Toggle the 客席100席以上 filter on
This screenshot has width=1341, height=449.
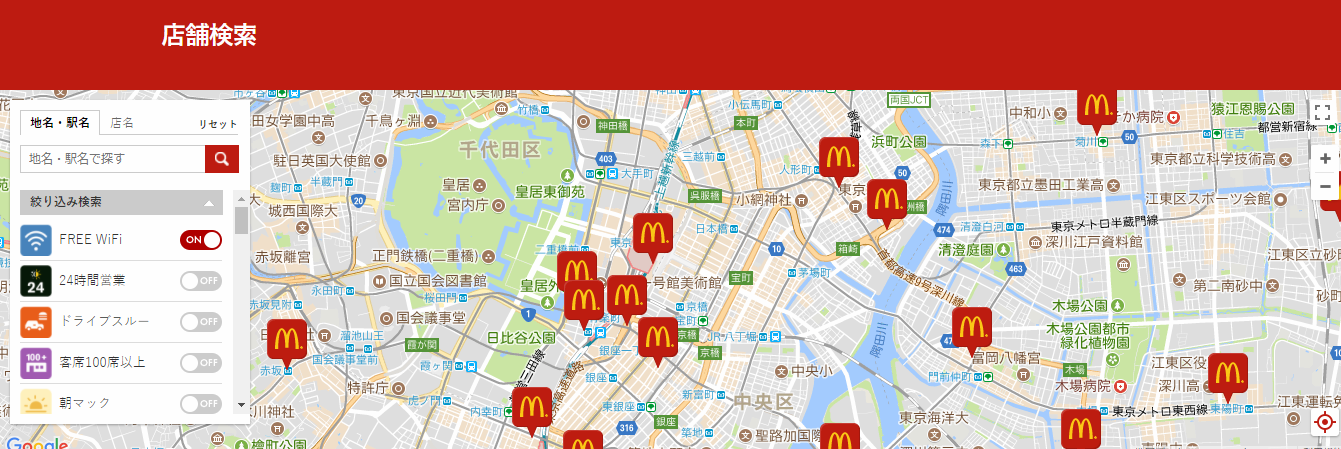coord(200,362)
